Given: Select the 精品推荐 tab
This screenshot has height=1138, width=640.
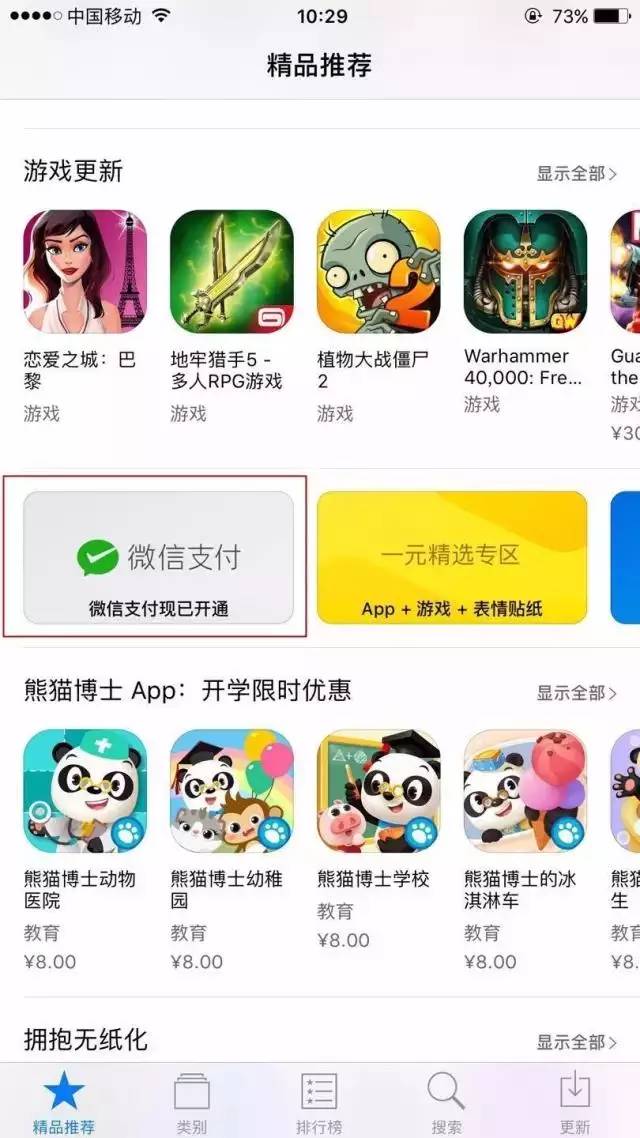Looking at the screenshot, I should pos(62,1101).
